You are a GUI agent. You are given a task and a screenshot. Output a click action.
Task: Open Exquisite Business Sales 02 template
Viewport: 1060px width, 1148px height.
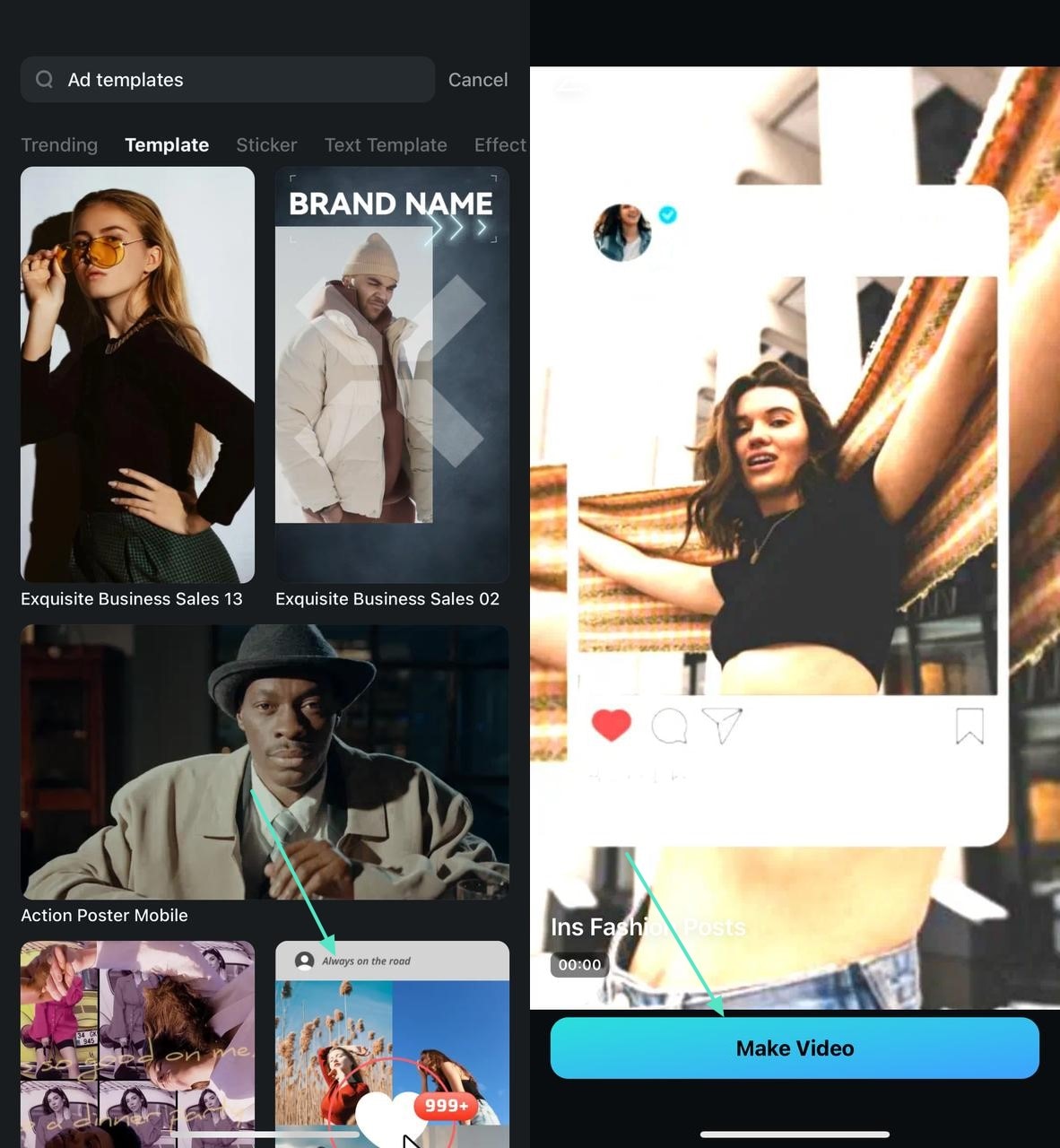coord(392,375)
